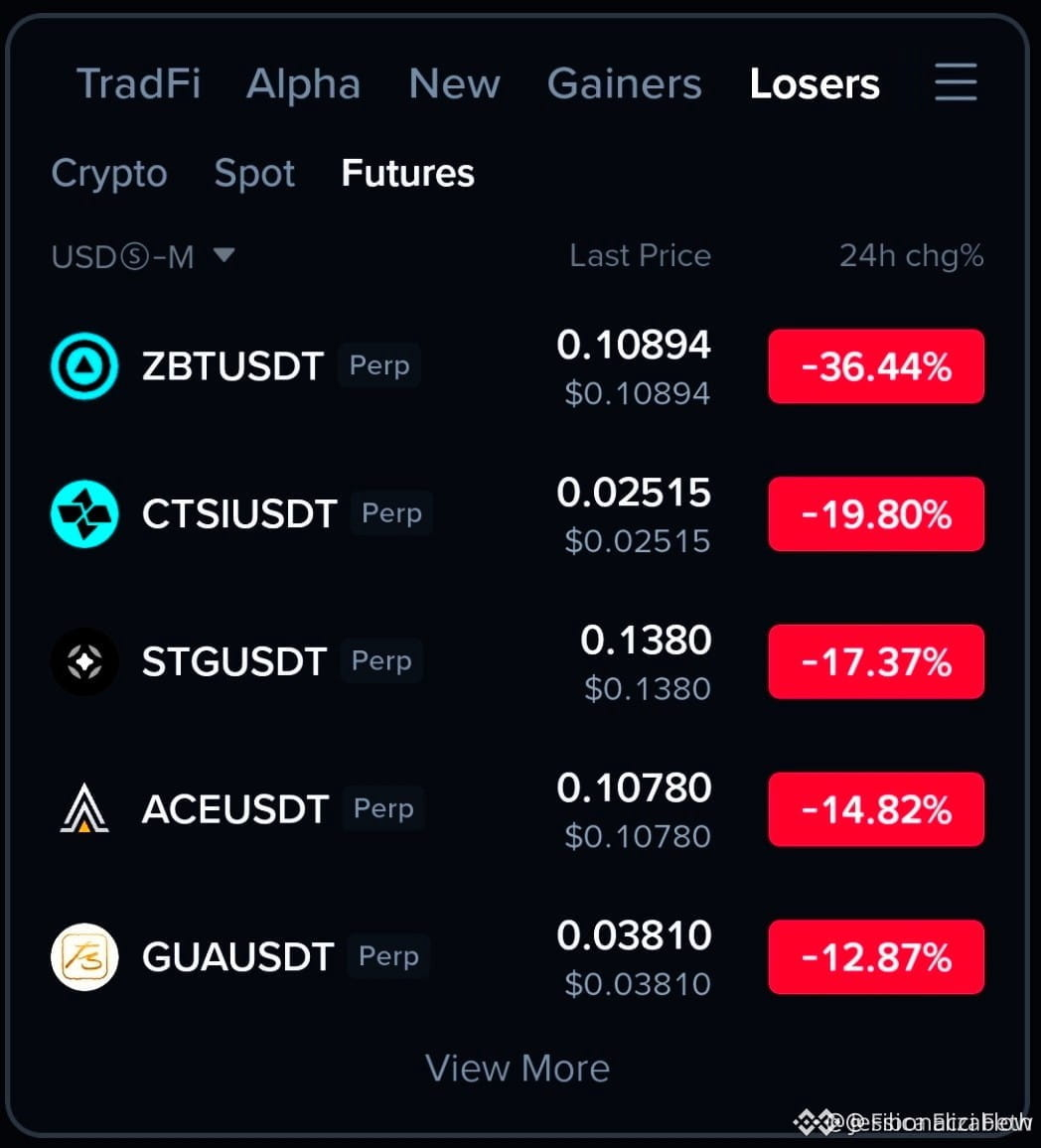Open the GUAUSDT perpetual row
The width and height of the screenshot is (1041, 1148).
(518, 957)
